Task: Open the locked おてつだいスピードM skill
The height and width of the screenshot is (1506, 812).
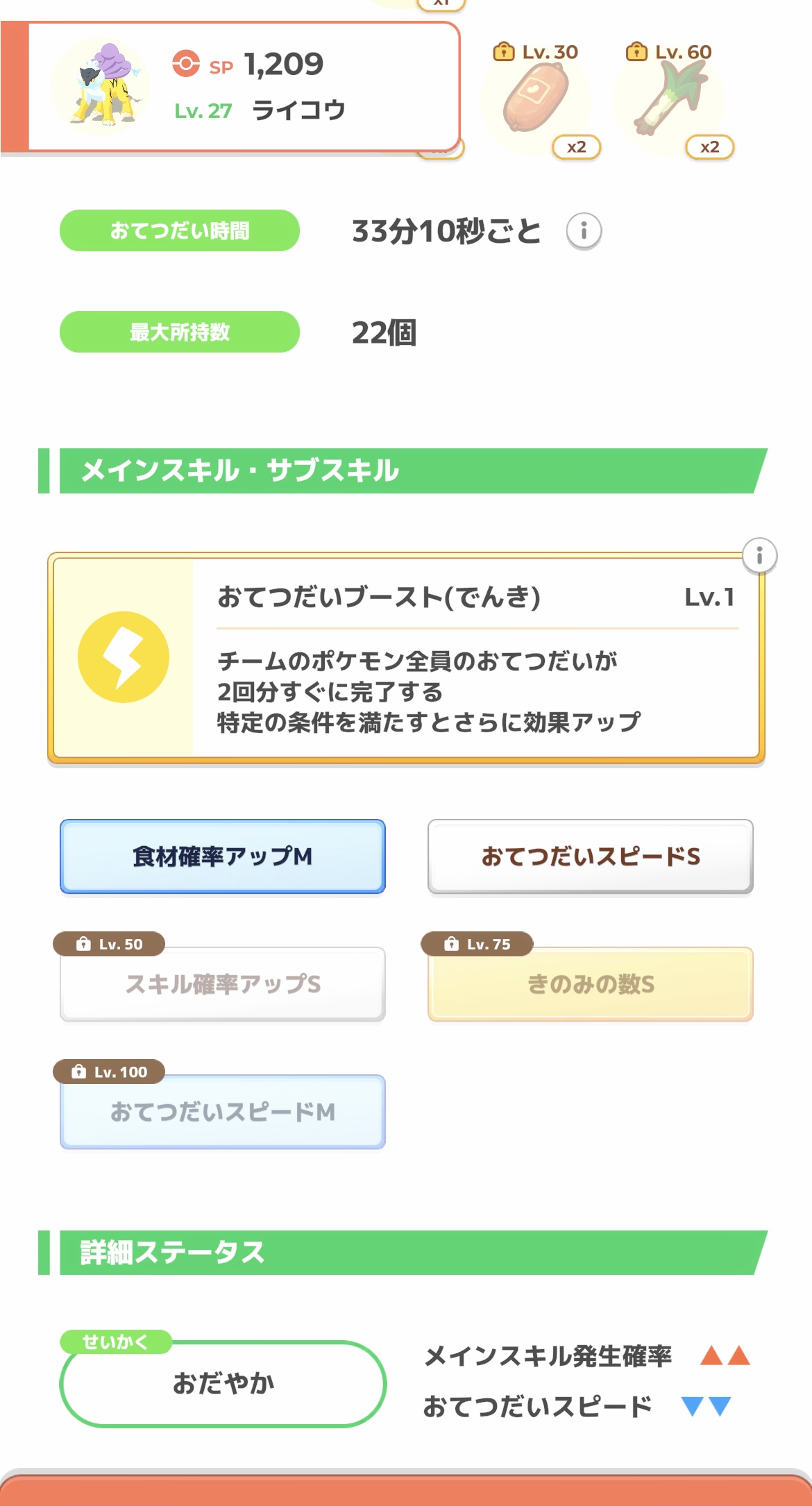Action: (x=223, y=1112)
